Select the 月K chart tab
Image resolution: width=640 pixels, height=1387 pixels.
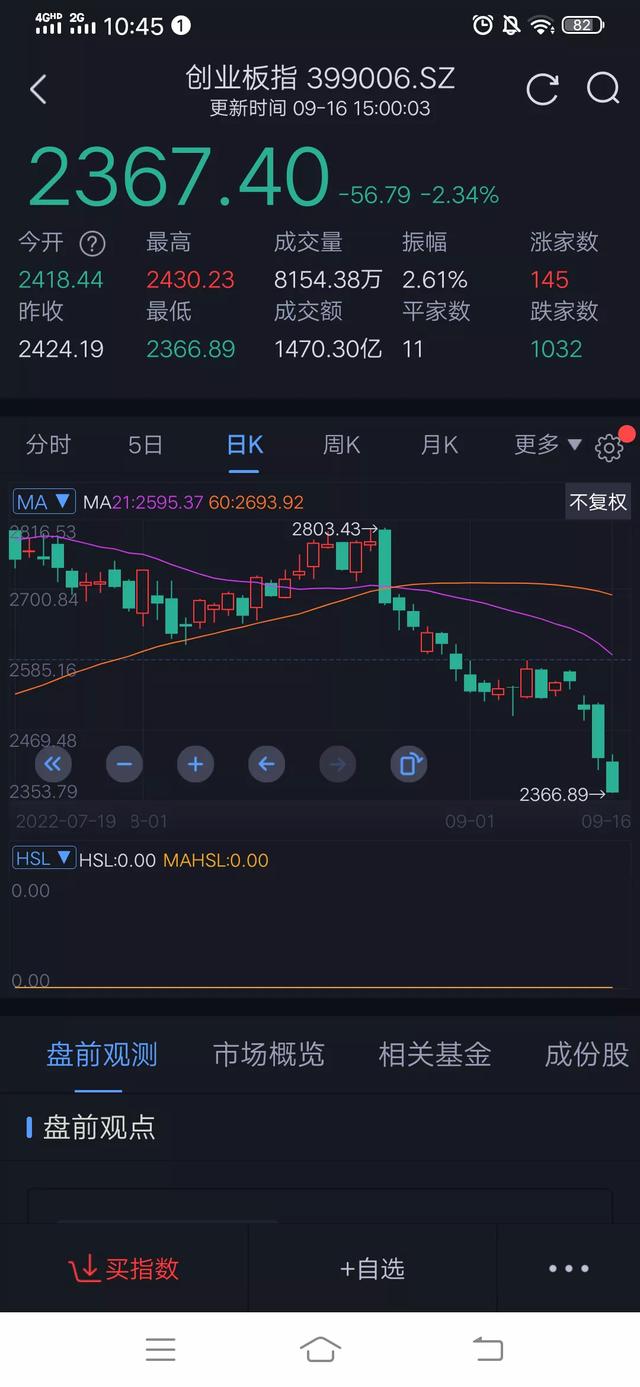(x=439, y=445)
